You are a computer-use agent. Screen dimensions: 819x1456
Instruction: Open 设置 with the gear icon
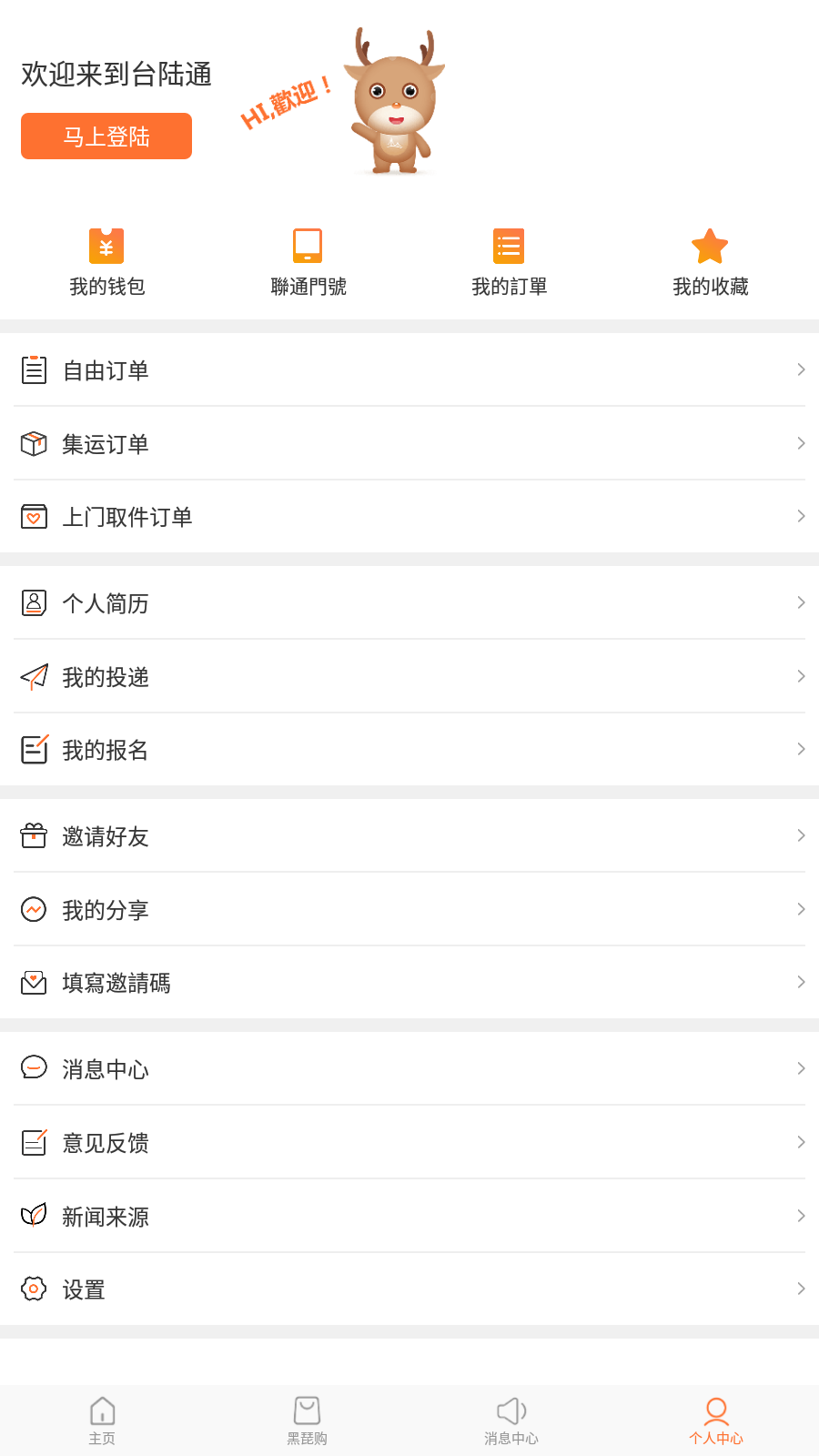[34, 1289]
